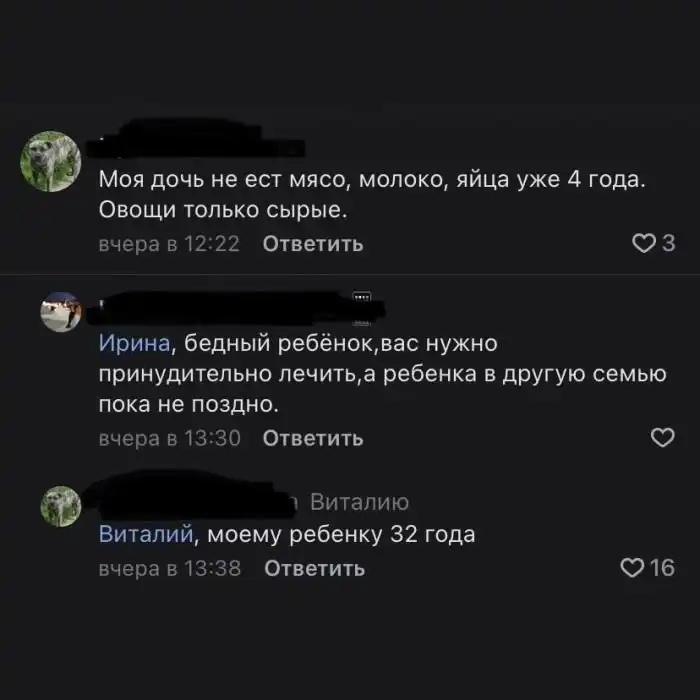Like the comment addressed to Ирина
The width and height of the screenshot is (700, 700).
(662, 438)
